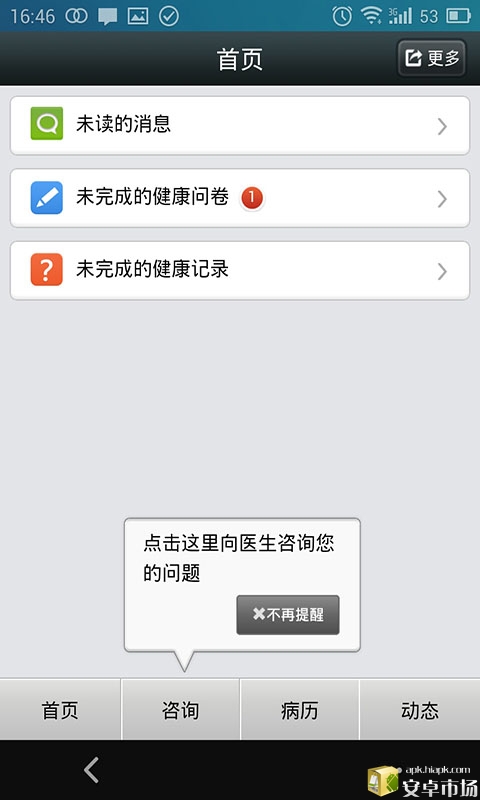Dismiss tip with 不再提醒 button
This screenshot has width=480, height=800.
coord(288,615)
